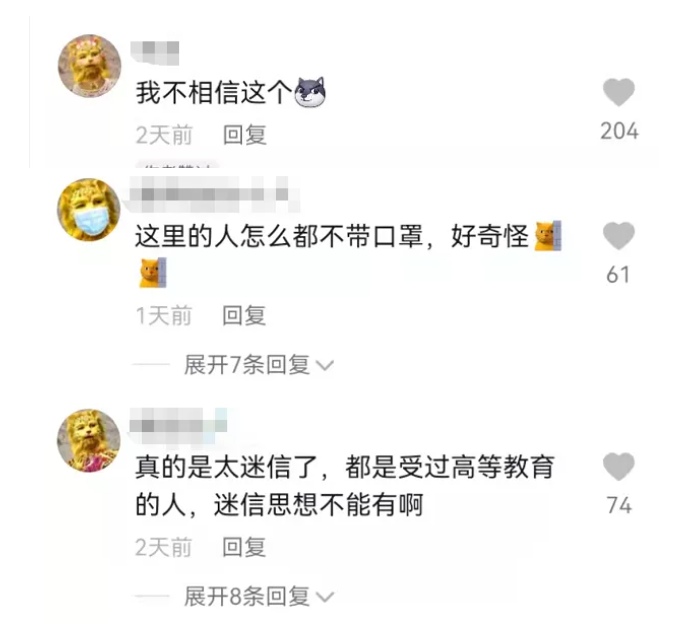Screen dimensions: 687x623
Task: Open avatar of 我不相信这个 commenter
Action: 89,65
